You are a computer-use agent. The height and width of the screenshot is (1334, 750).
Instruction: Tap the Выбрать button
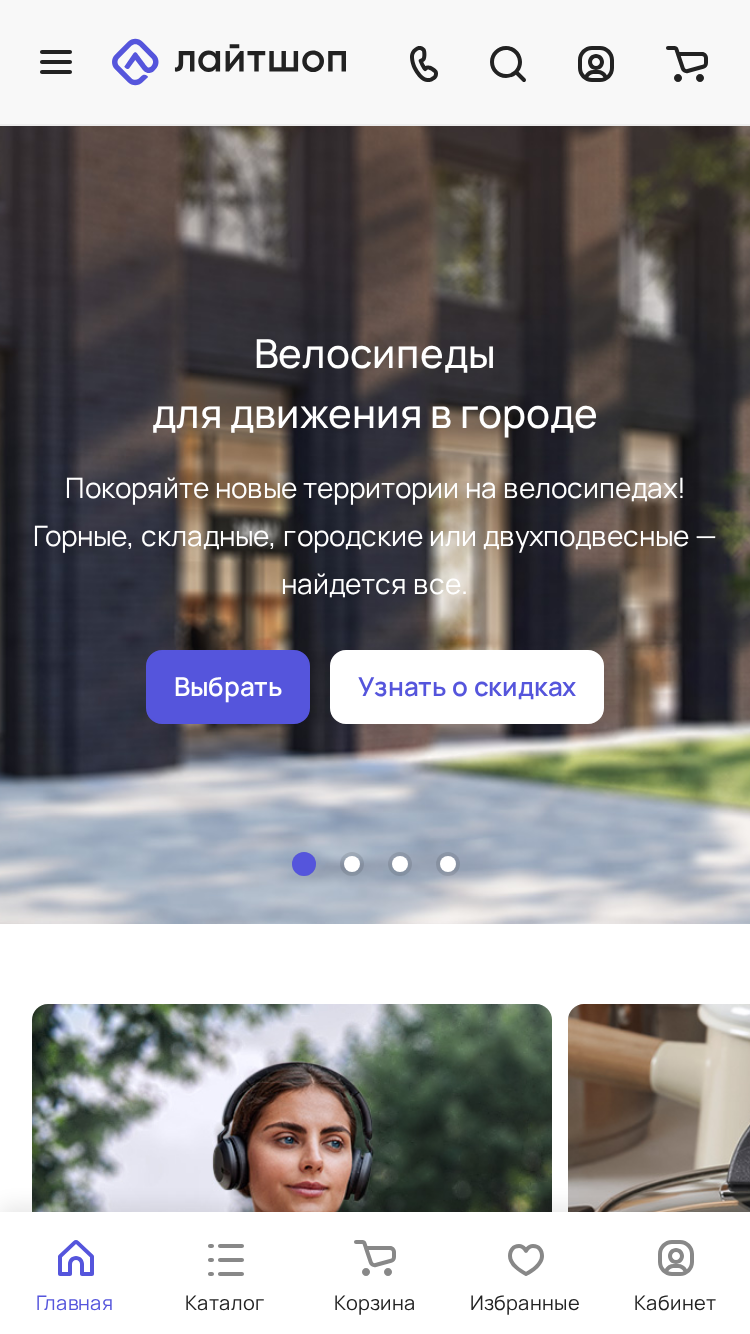[x=228, y=687]
